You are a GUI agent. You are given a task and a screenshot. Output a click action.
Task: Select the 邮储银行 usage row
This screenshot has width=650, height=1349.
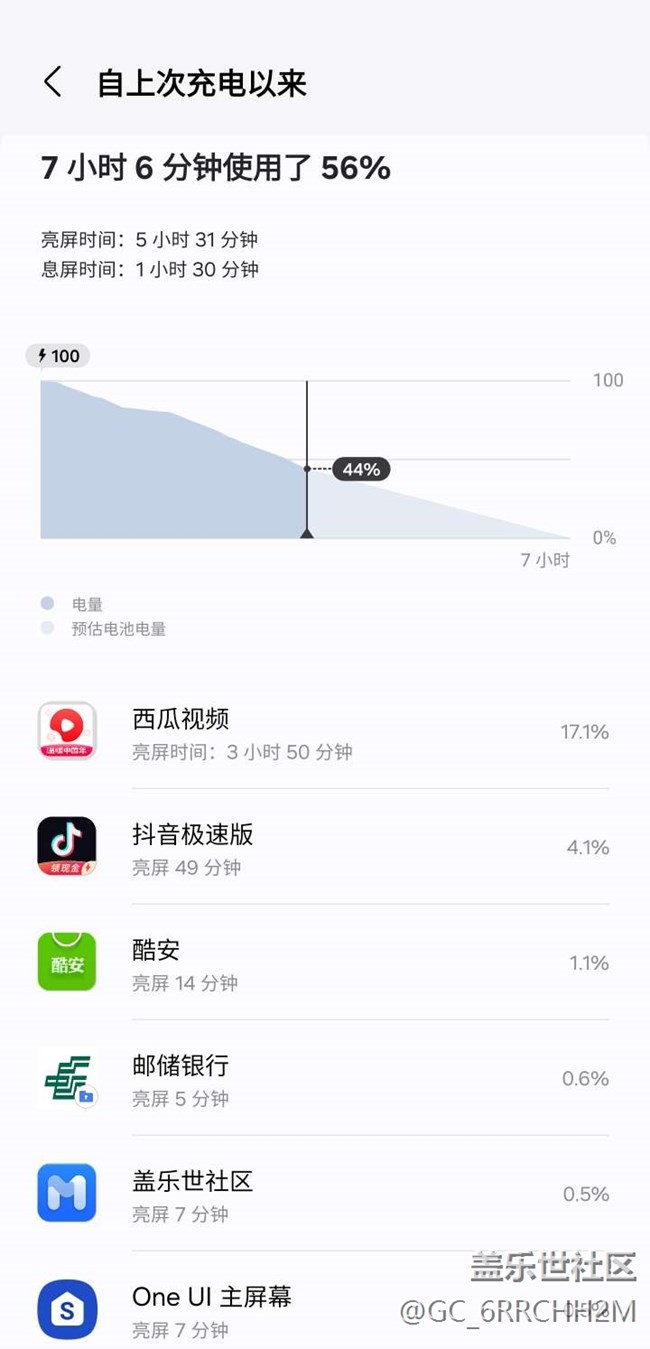(x=324, y=1079)
